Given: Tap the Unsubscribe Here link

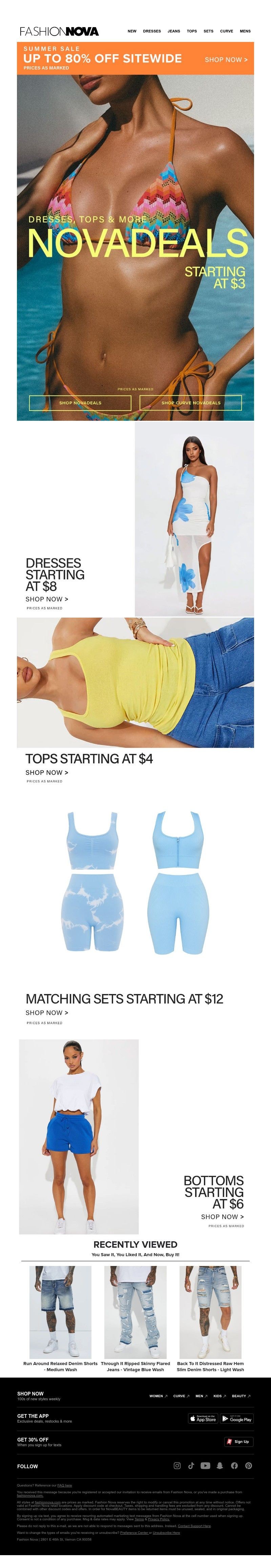Looking at the screenshot, I should (x=166, y=1533).
